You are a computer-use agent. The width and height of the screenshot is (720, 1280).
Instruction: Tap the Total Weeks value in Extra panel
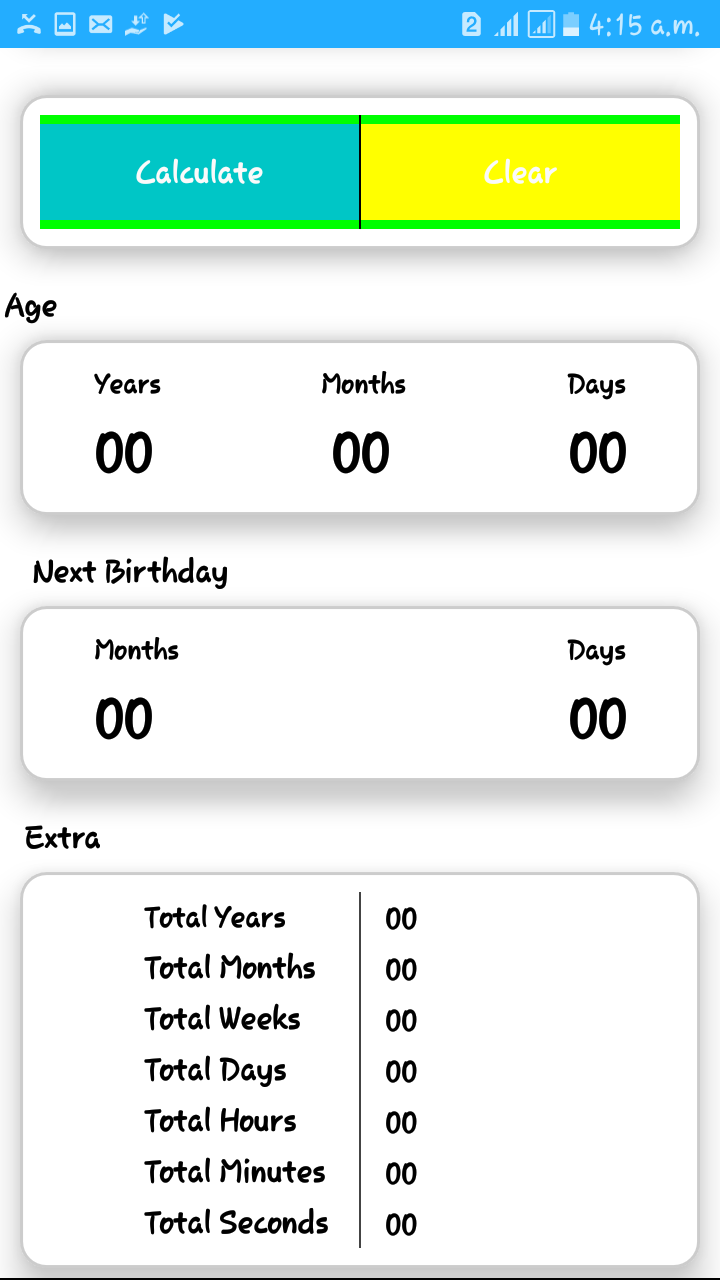pos(401,1020)
